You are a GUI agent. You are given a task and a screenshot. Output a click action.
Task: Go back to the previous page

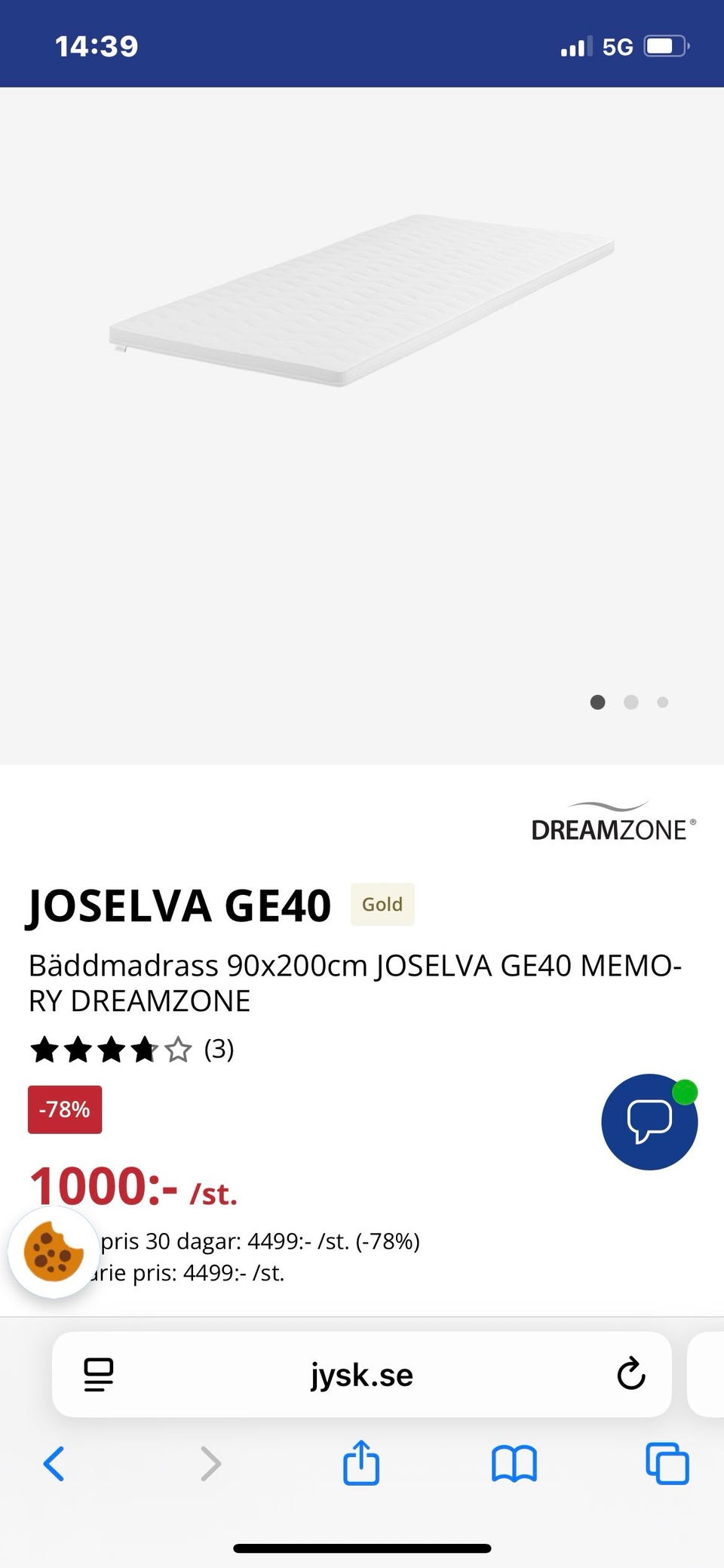click(x=54, y=1464)
